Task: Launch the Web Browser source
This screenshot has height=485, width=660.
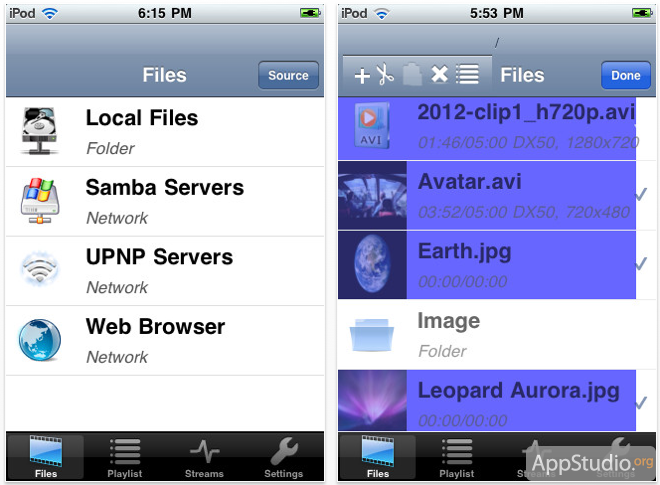Action: [x=165, y=340]
